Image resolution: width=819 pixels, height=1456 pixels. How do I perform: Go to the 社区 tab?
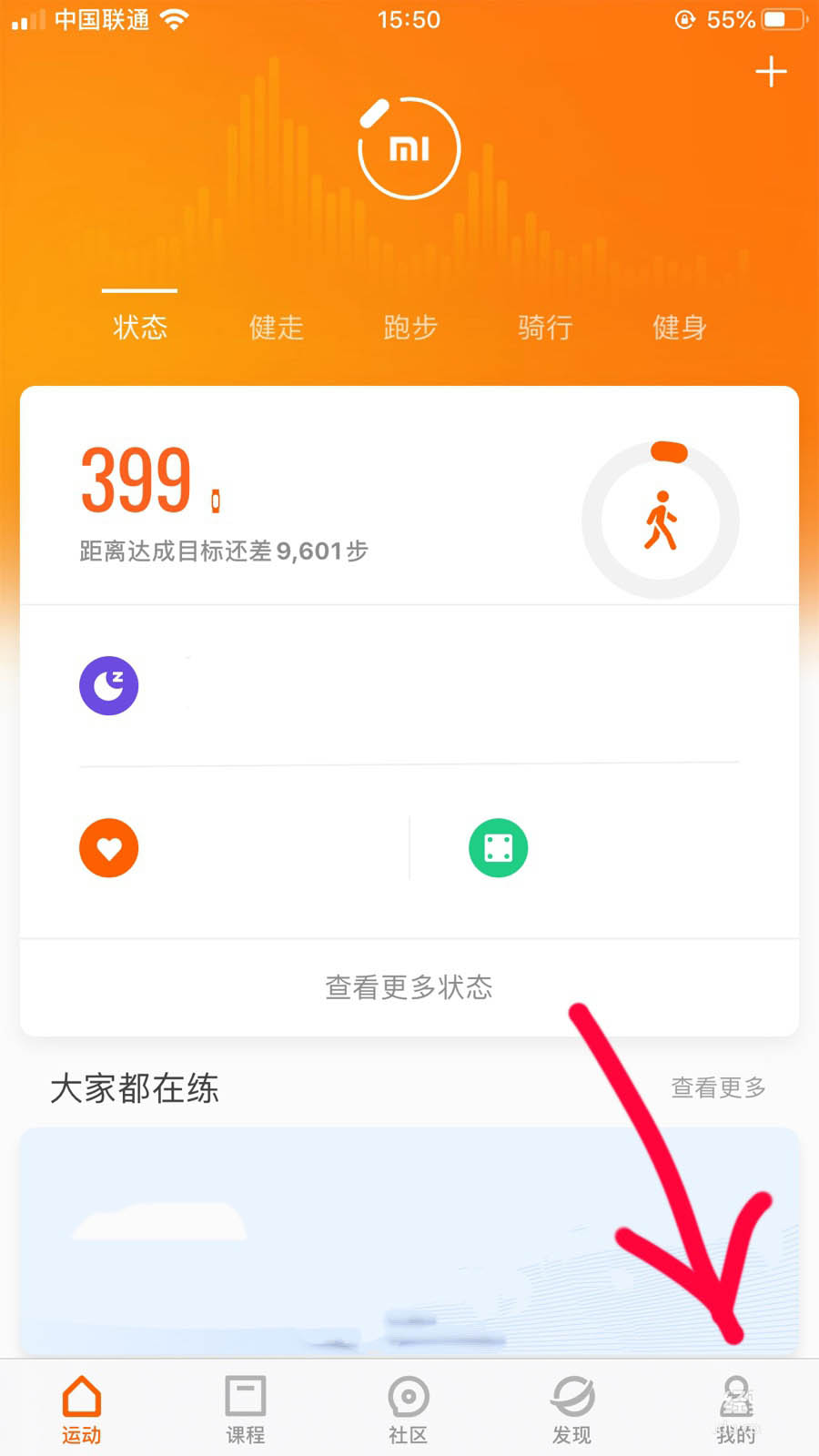click(408, 1409)
